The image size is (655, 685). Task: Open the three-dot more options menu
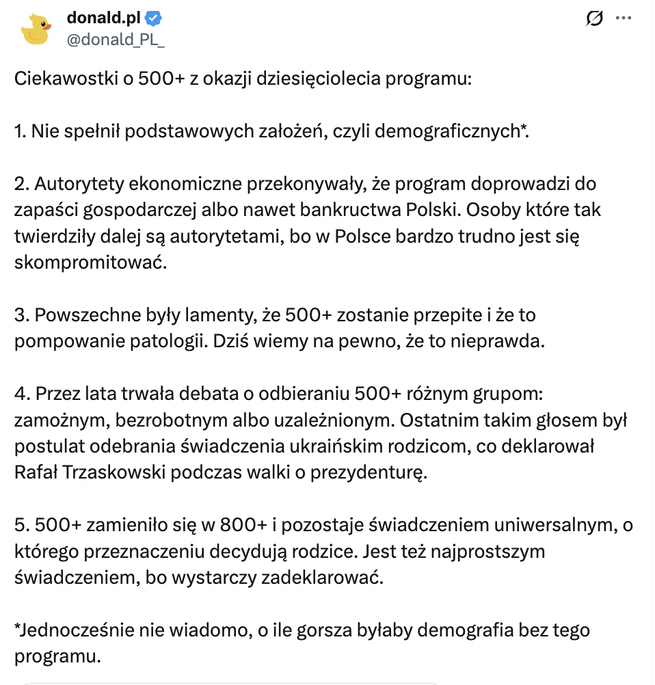(624, 18)
